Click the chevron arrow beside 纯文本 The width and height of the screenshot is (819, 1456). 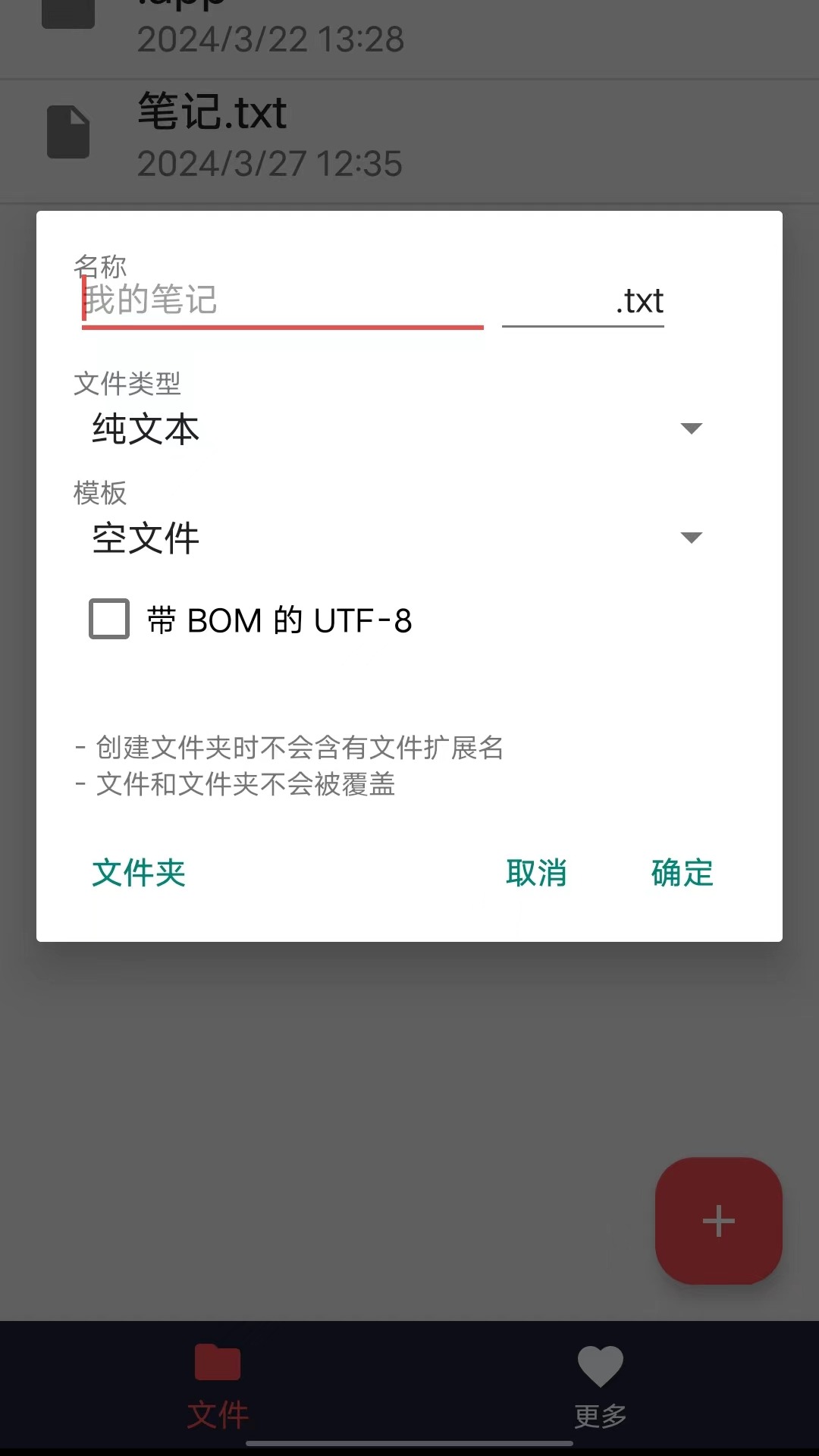[x=691, y=428]
